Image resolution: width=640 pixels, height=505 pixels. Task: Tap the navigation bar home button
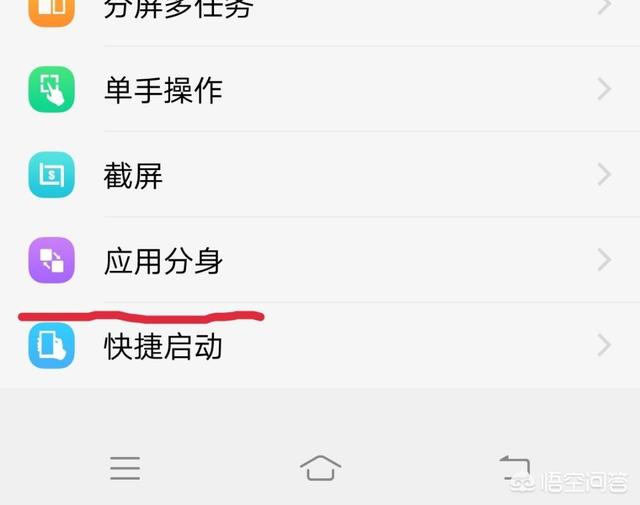(x=320, y=467)
